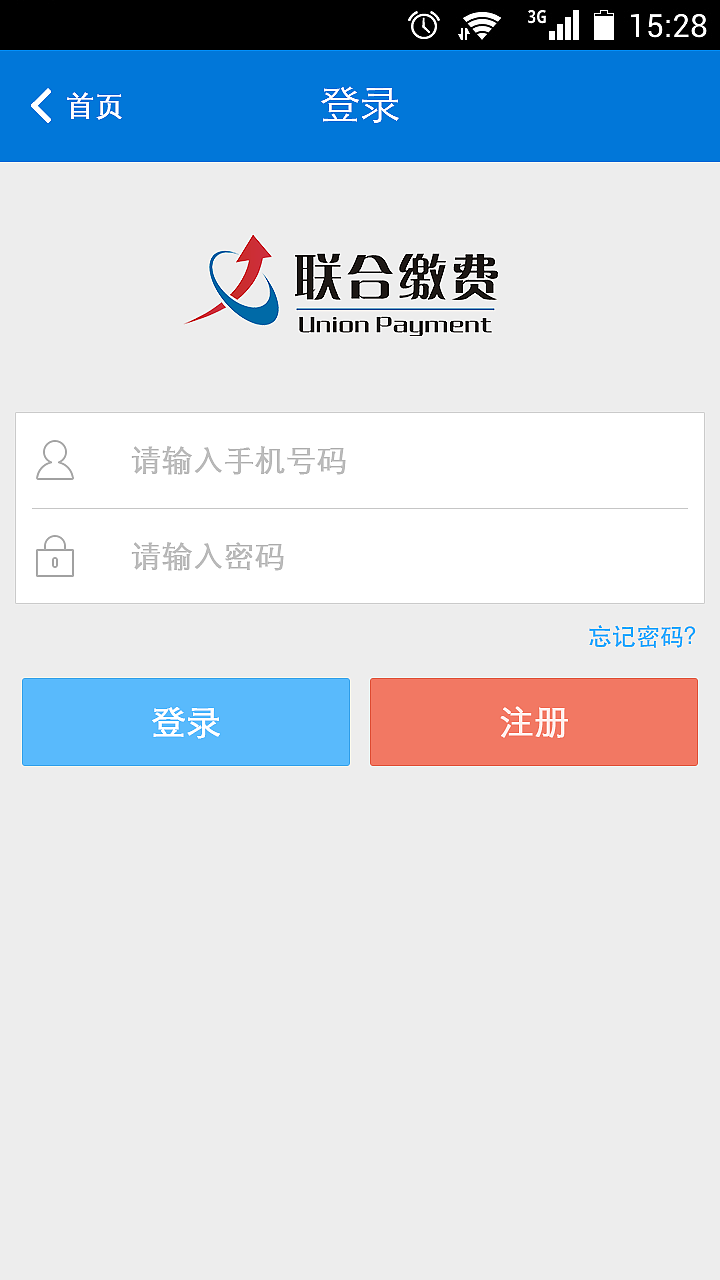The image size is (720, 1280).
Task: Select the 登录 title in the header
Action: click(x=359, y=104)
